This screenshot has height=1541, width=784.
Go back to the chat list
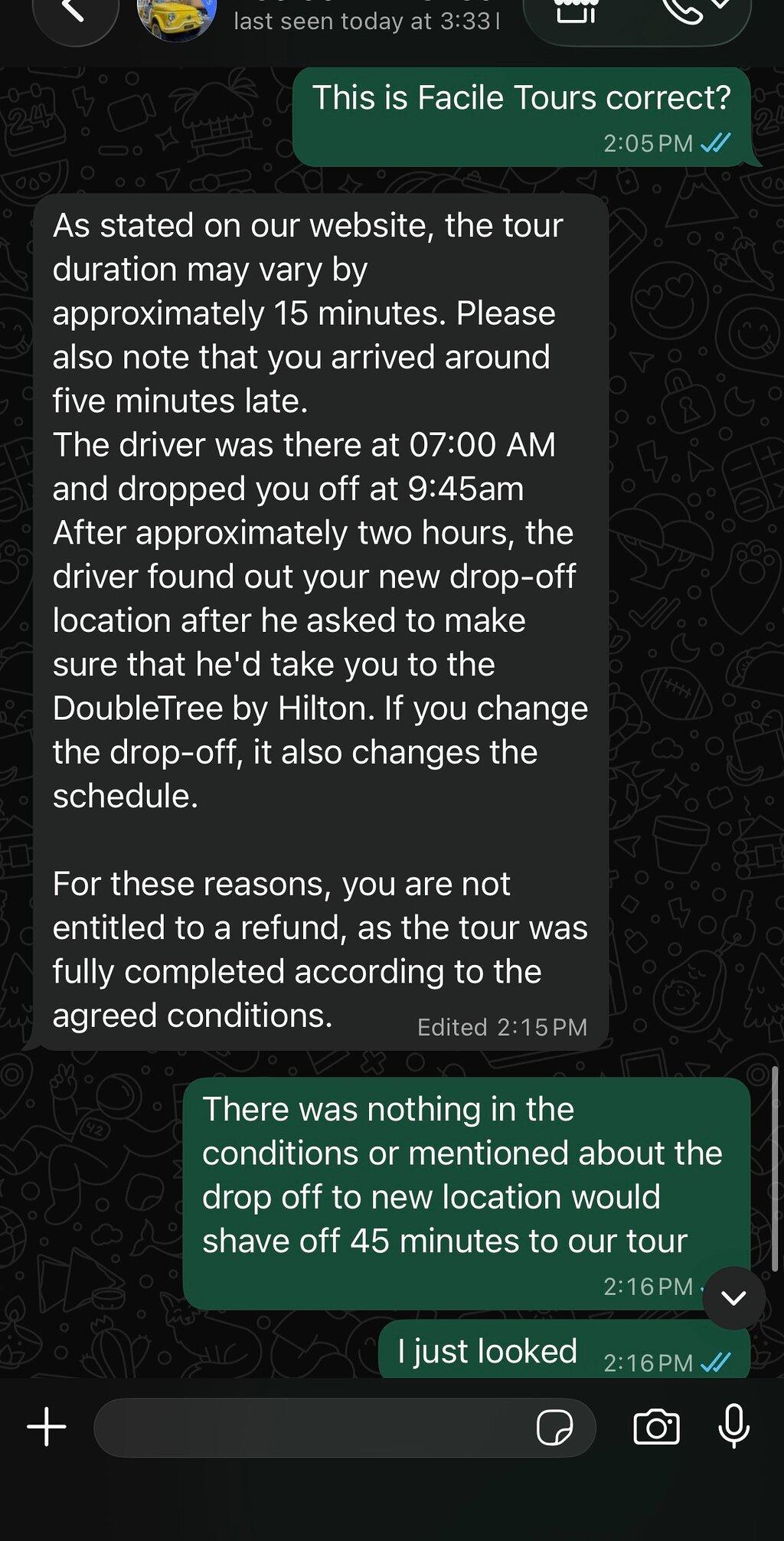pyautogui.click(x=75, y=15)
